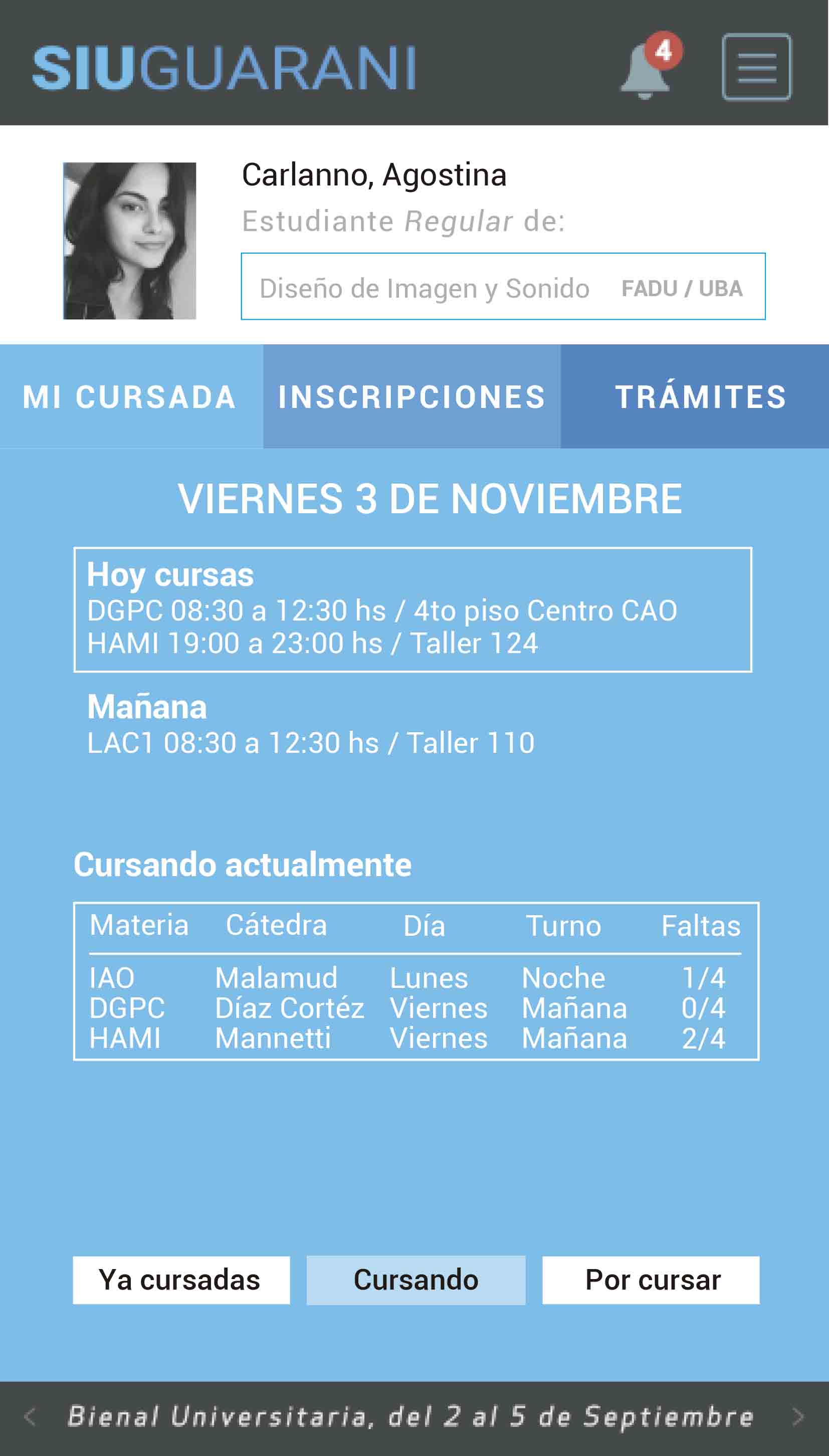Go to next news banner item
The image size is (829, 1456).
tap(798, 1417)
